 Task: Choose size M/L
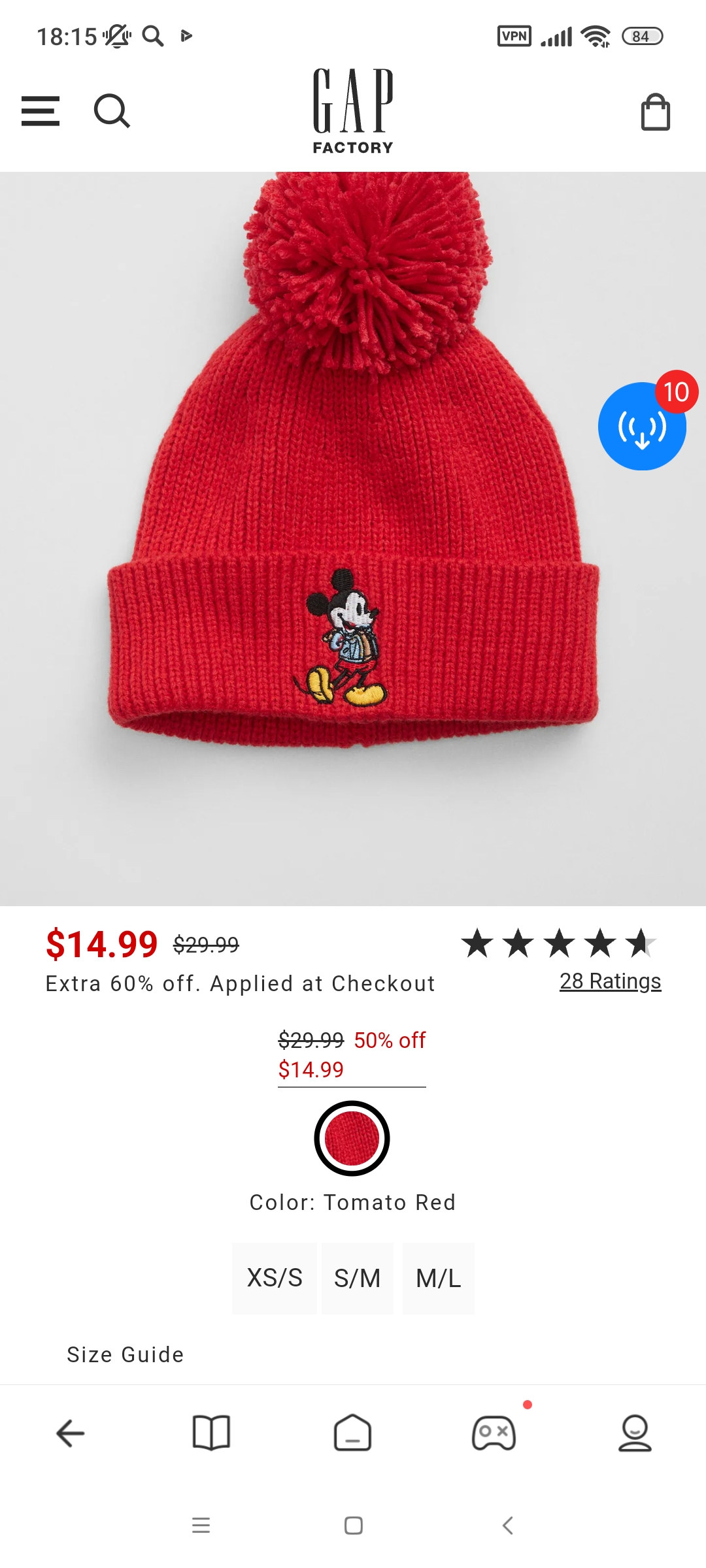[439, 1278]
